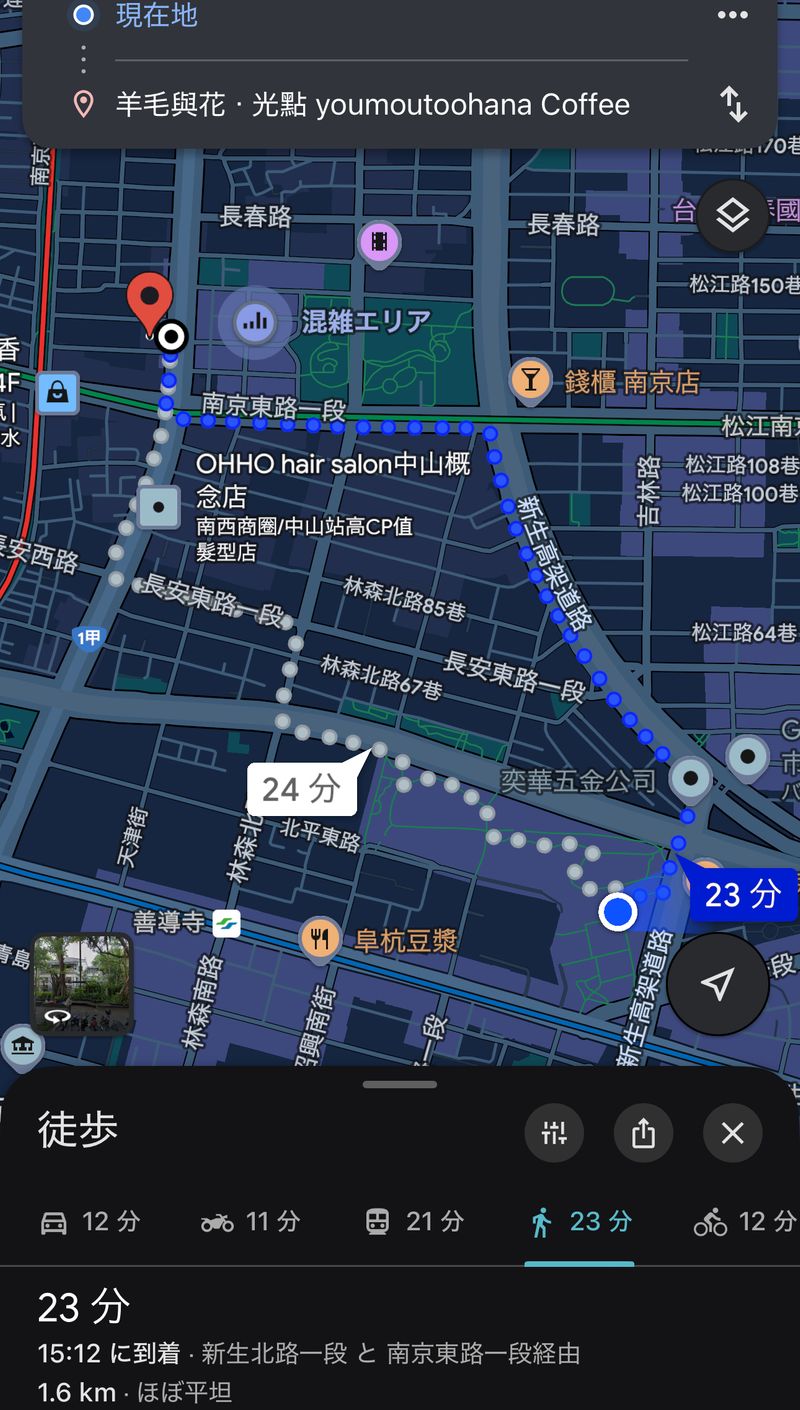Open the three-dot overflow menu
This screenshot has width=800, height=1410.
[x=732, y=15]
